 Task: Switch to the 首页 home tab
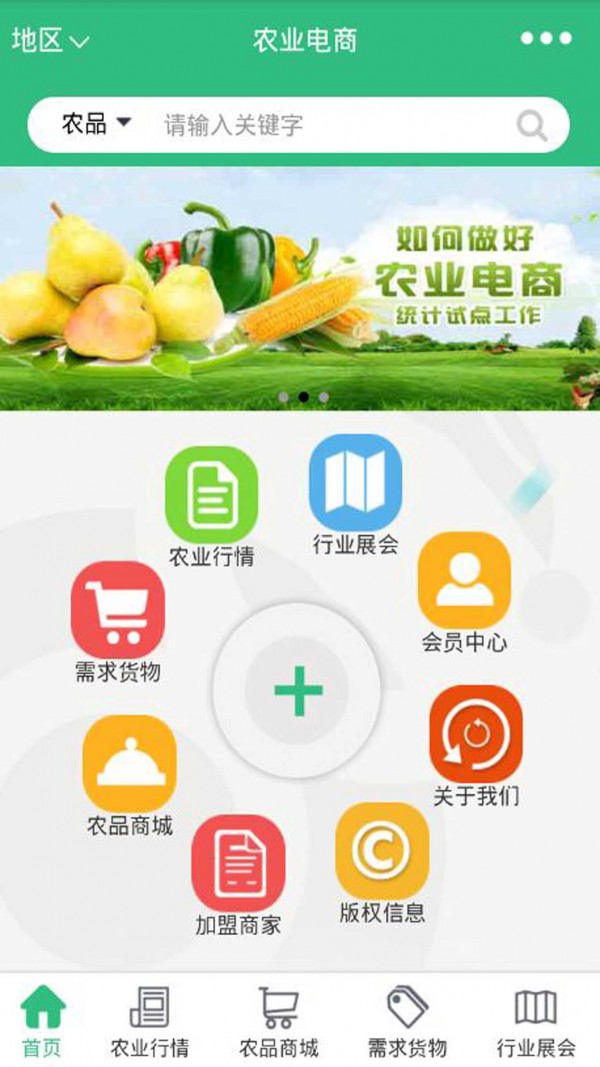pos(42,1021)
